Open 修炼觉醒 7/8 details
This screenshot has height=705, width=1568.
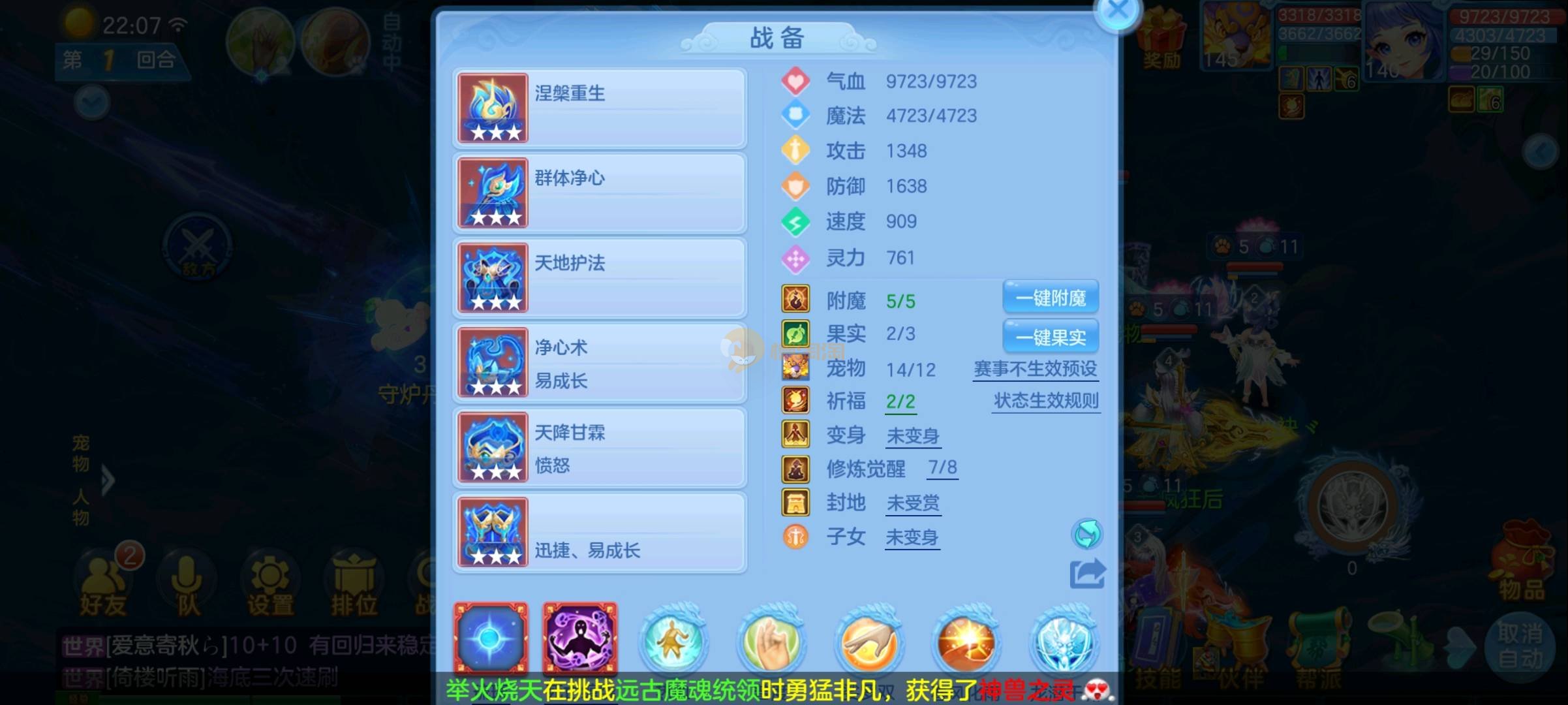(x=942, y=467)
